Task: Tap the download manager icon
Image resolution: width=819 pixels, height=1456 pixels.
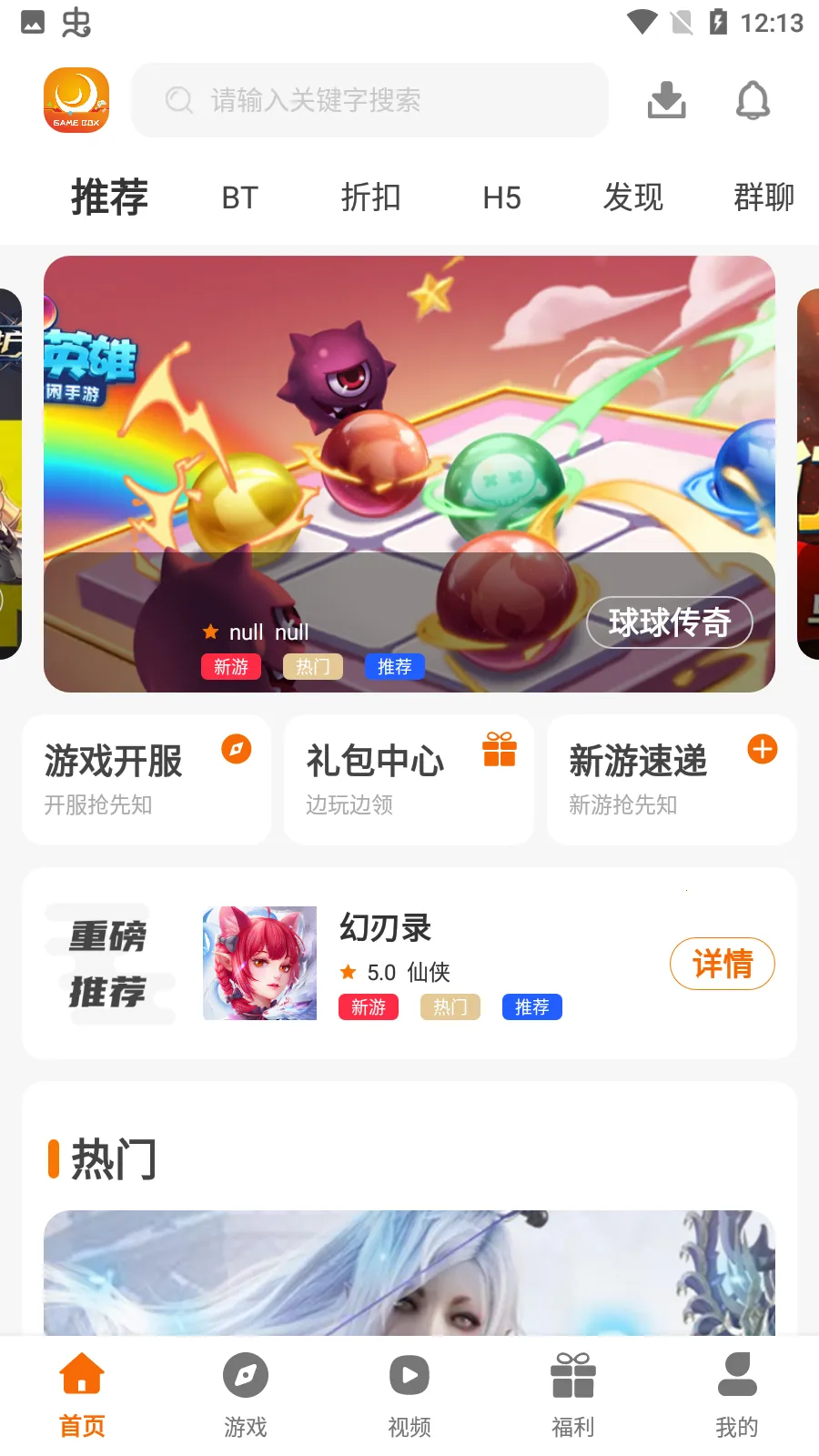Action: [666, 100]
